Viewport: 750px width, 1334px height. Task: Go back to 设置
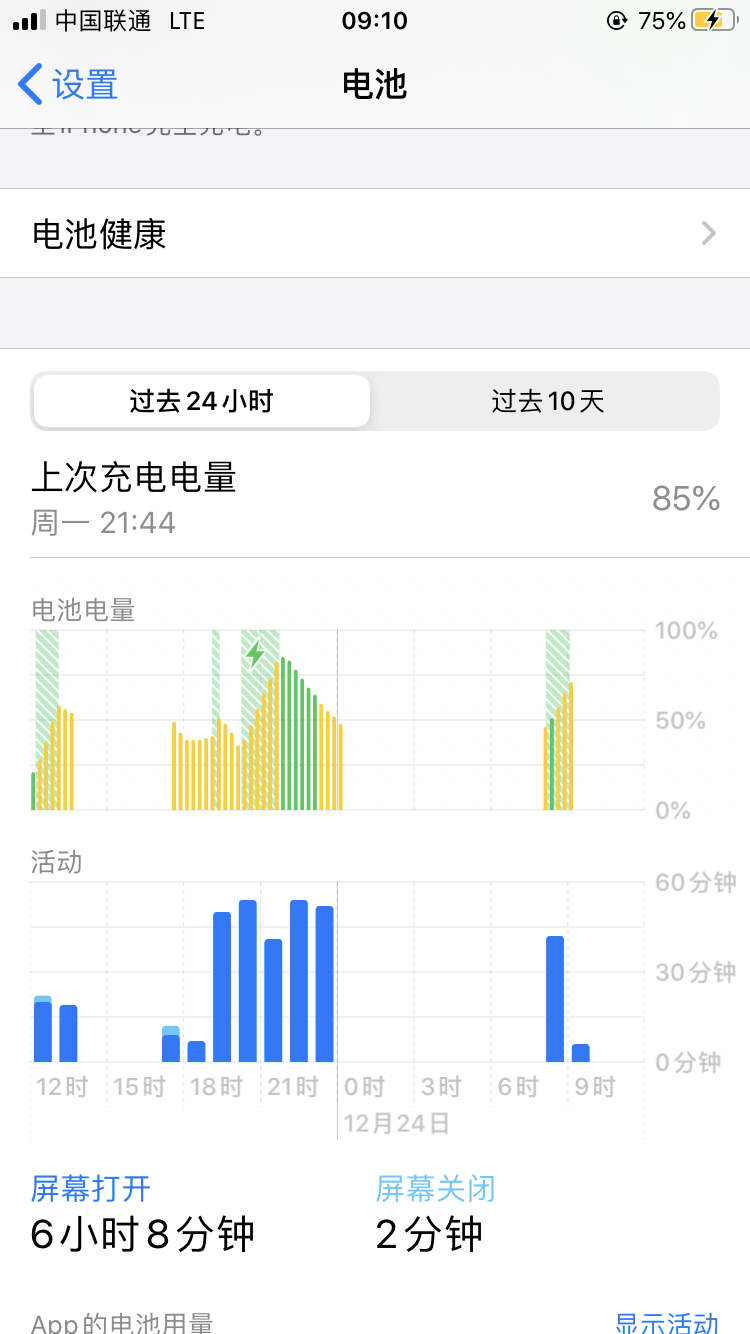[x=68, y=85]
